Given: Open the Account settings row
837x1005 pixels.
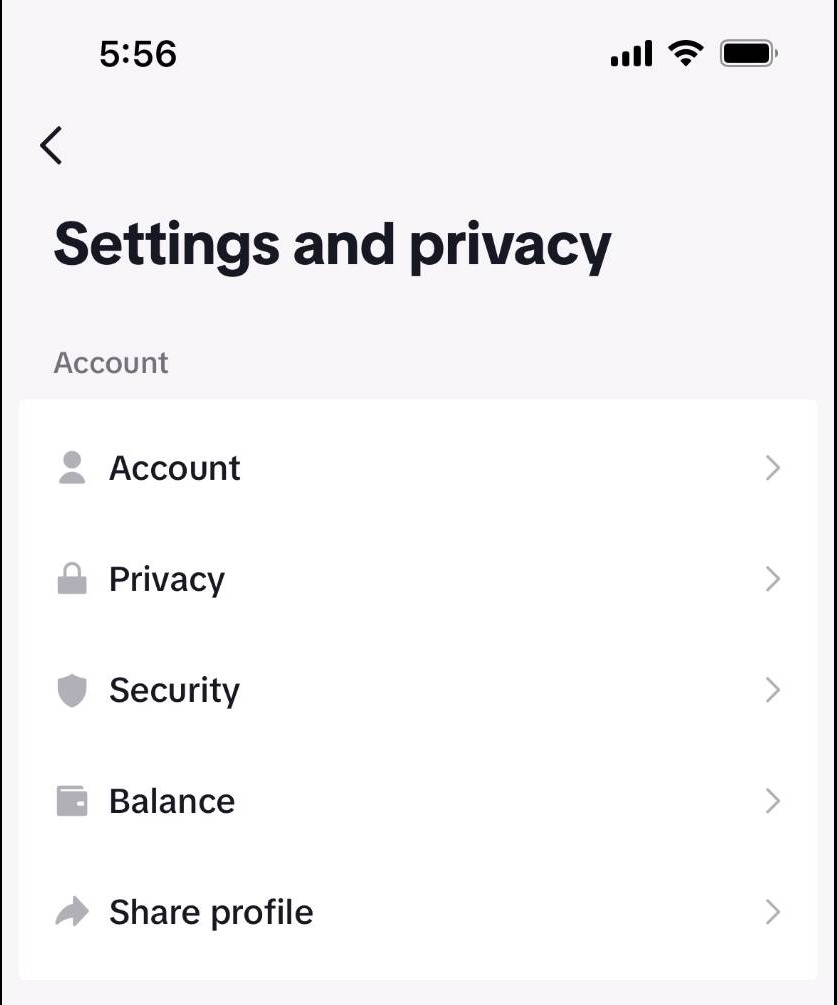Looking at the screenshot, I should tap(417, 468).
